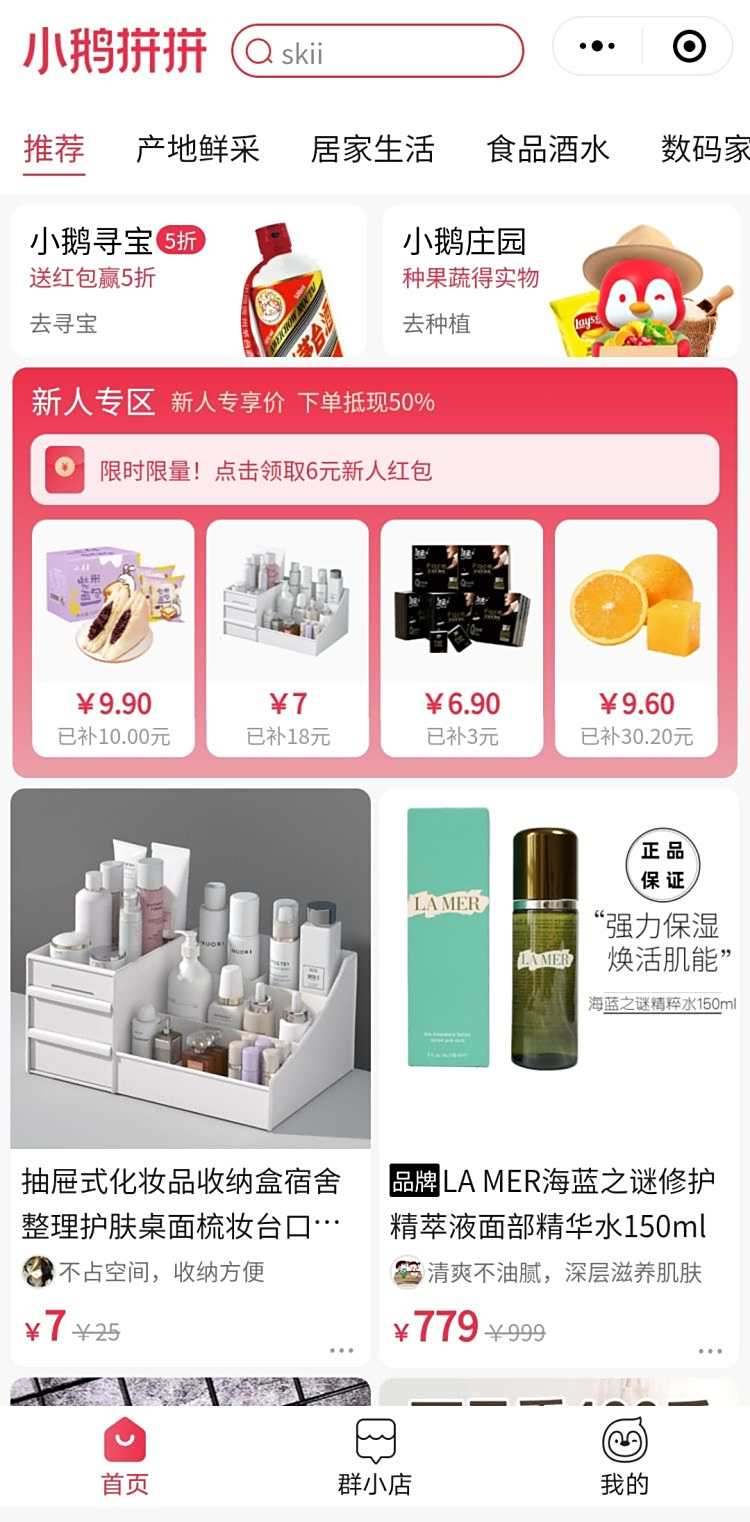Viewport: 750px width, 1522px height.
Task: Return to the 首页 tab
Action: click(x=125, y=1458)
